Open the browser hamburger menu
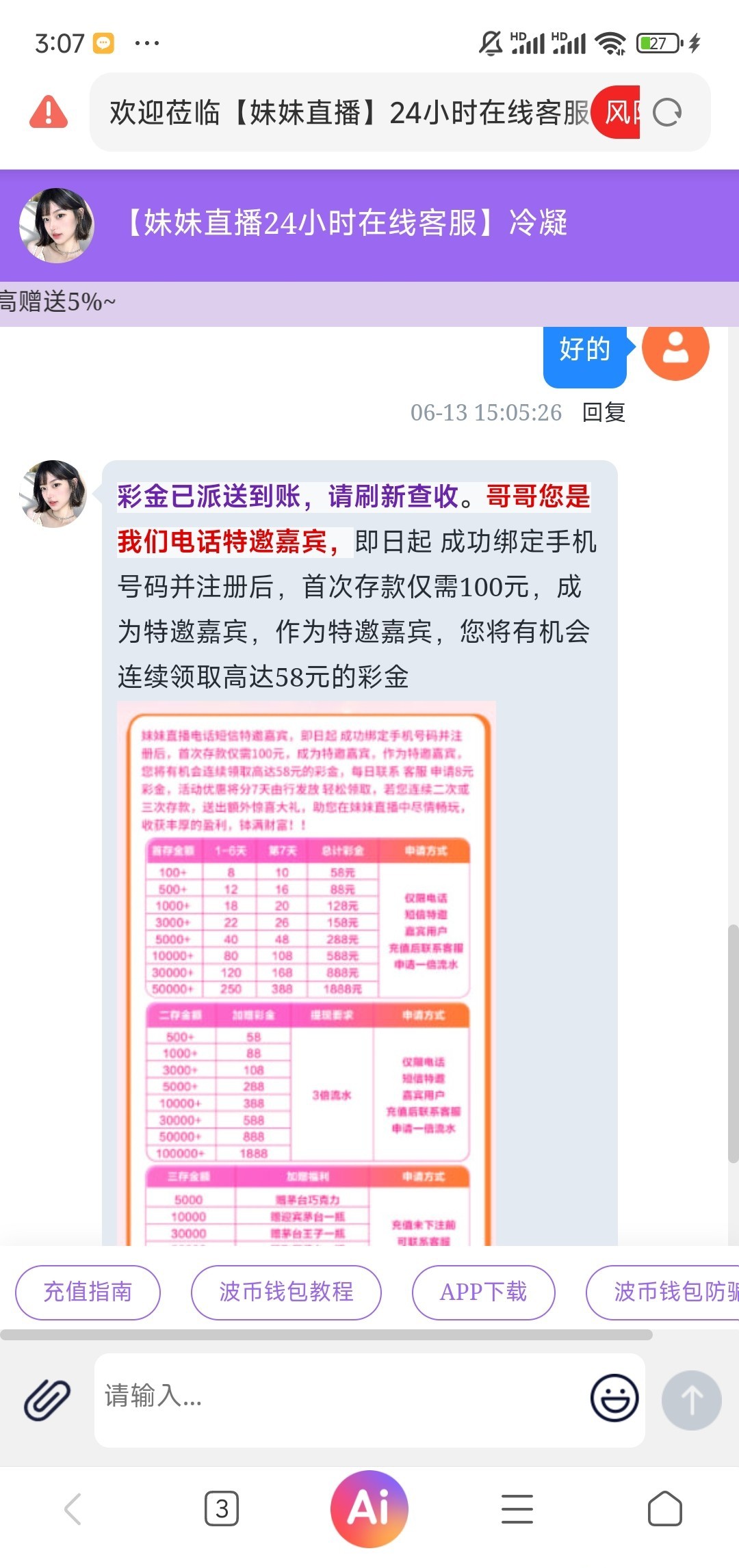This screenshot has height=1568, width=739. [x=517, y=1509]
